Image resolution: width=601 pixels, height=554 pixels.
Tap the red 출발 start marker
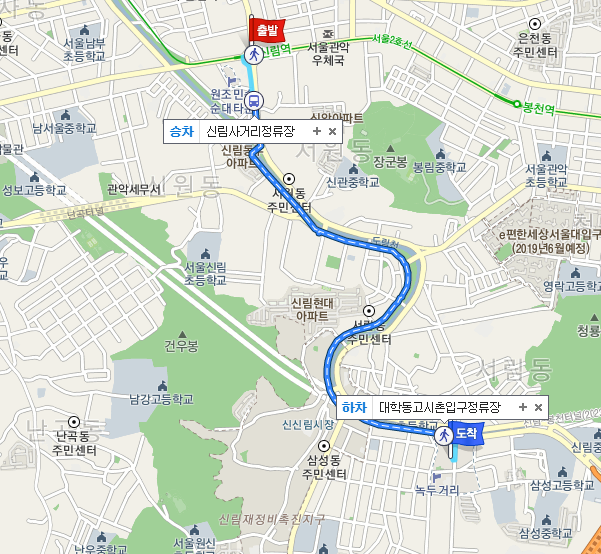point(268,29)
